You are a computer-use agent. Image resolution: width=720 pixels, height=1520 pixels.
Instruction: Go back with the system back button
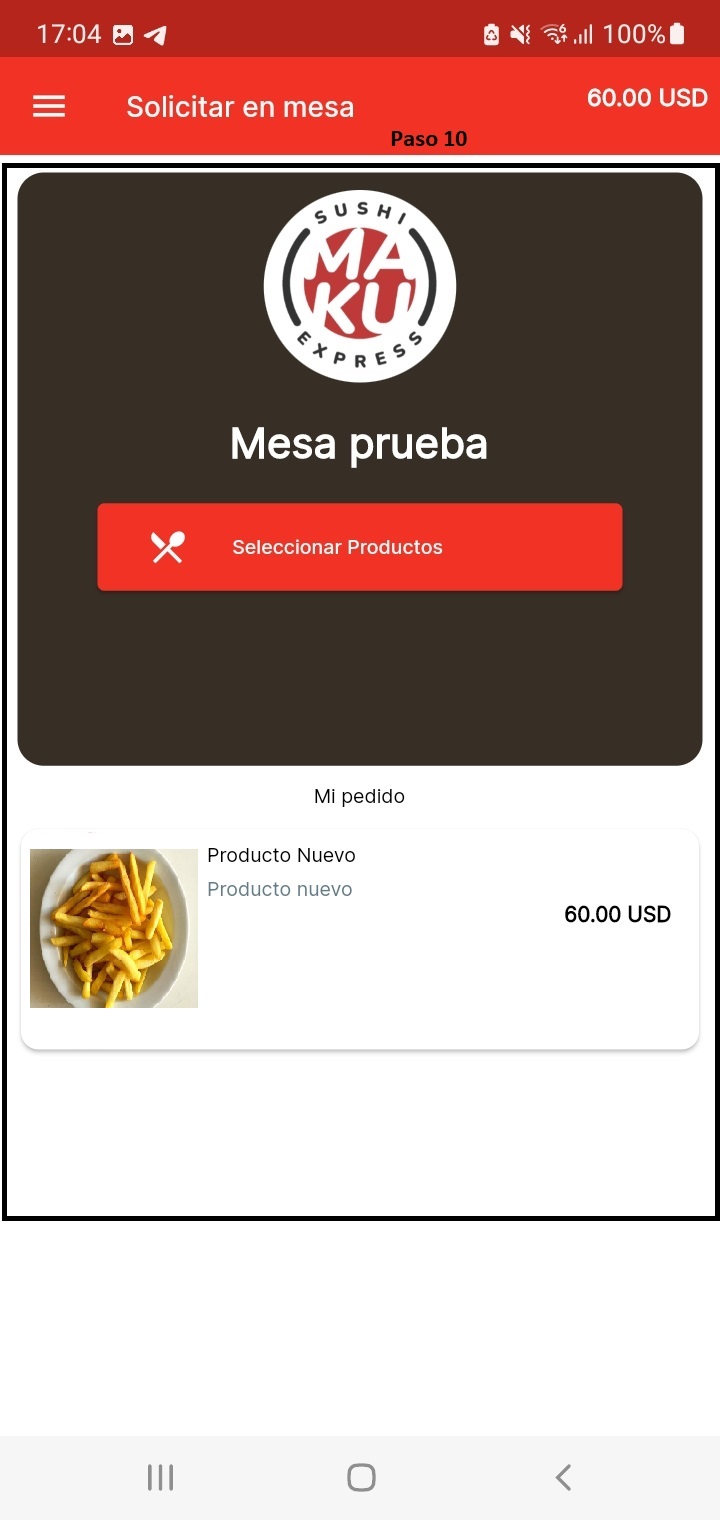tap(563, 1477)
